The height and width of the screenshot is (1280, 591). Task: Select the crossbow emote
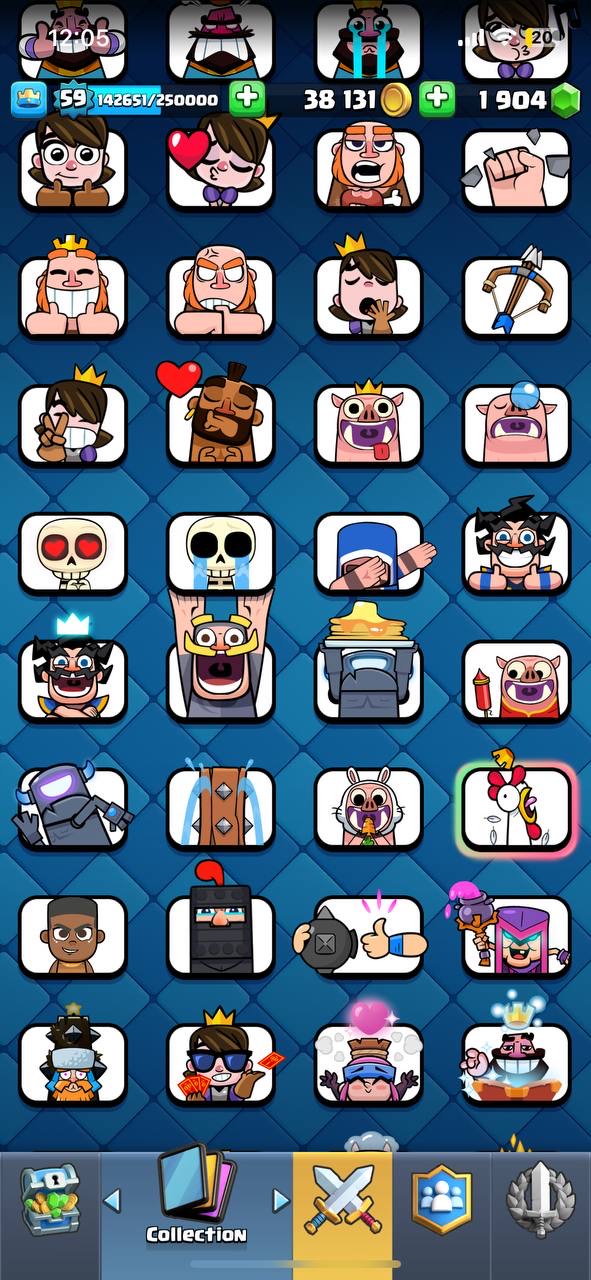(x=516, y=296)
